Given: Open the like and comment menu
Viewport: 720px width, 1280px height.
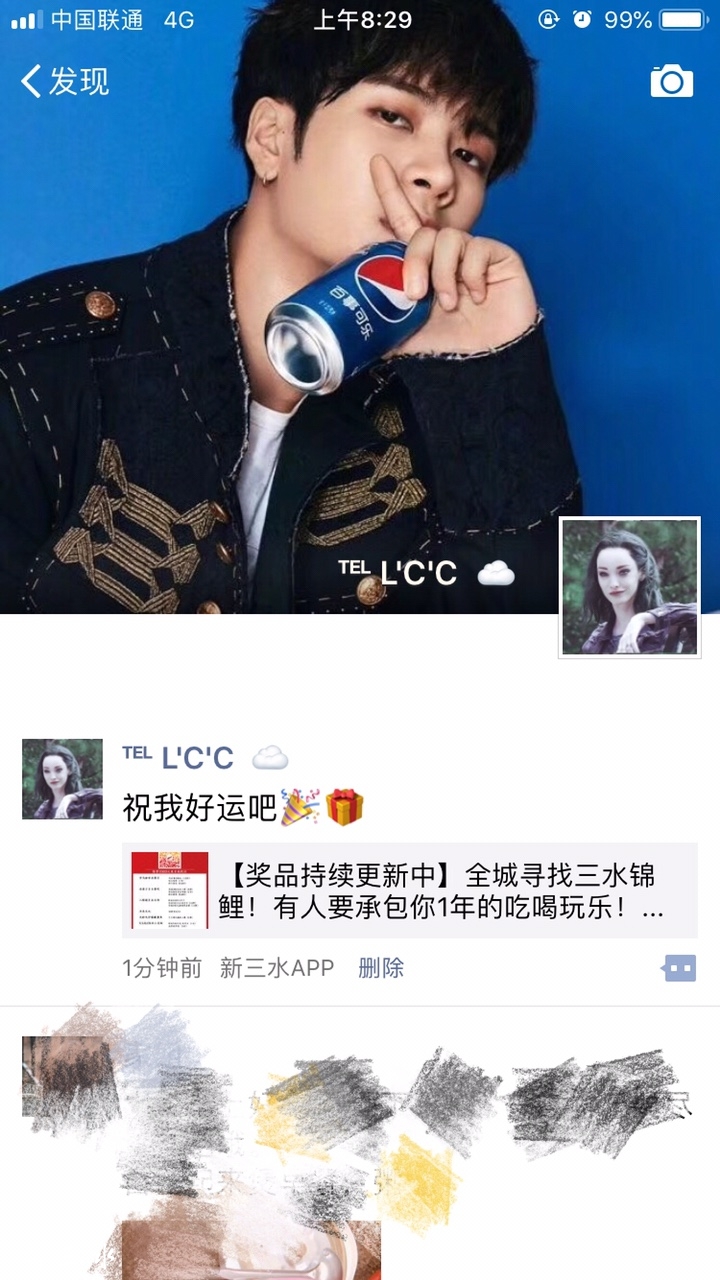Looking at the screenshot, I should [679, 968].
